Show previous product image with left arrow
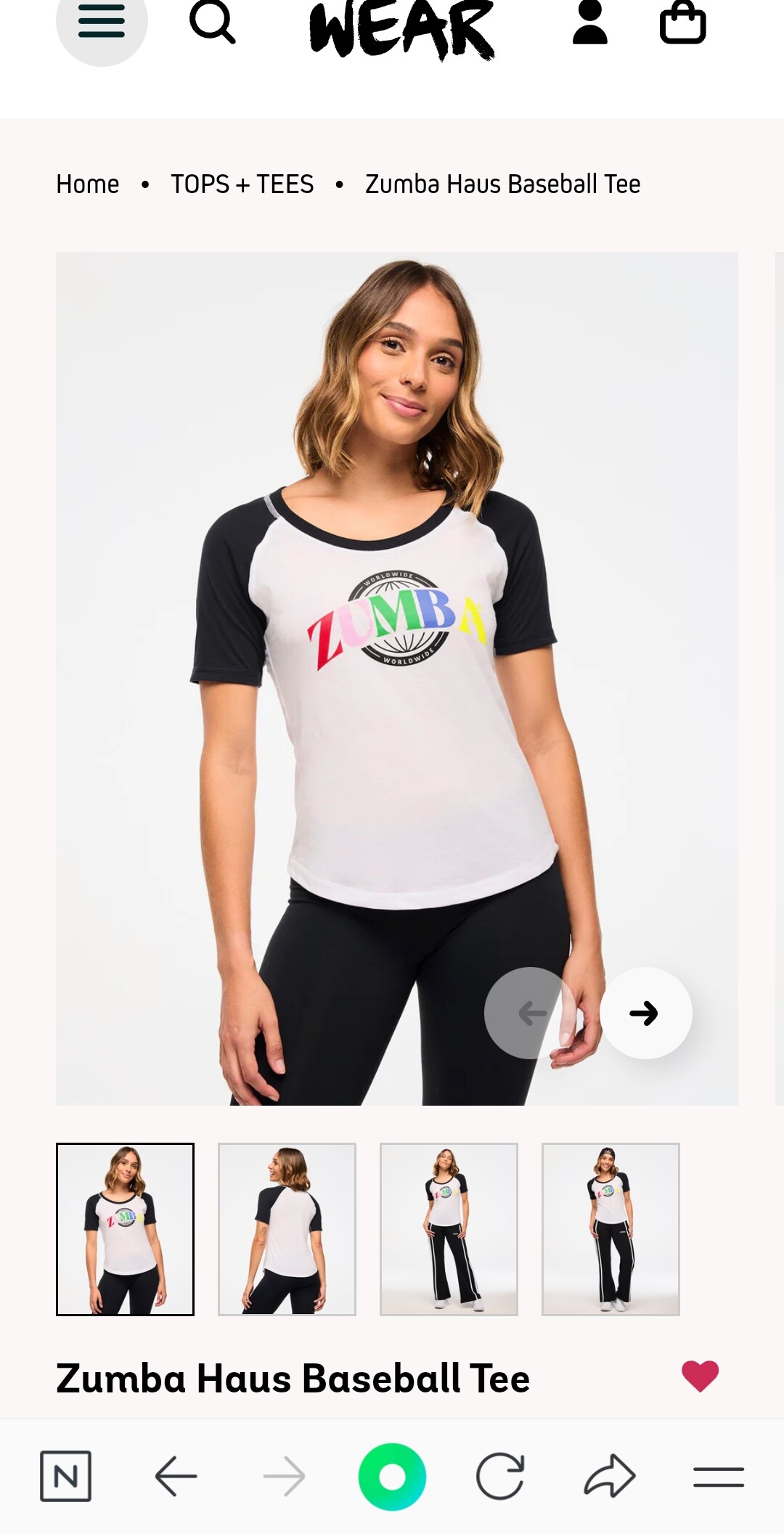784x1534 pixels. [x=531, y=1013]
